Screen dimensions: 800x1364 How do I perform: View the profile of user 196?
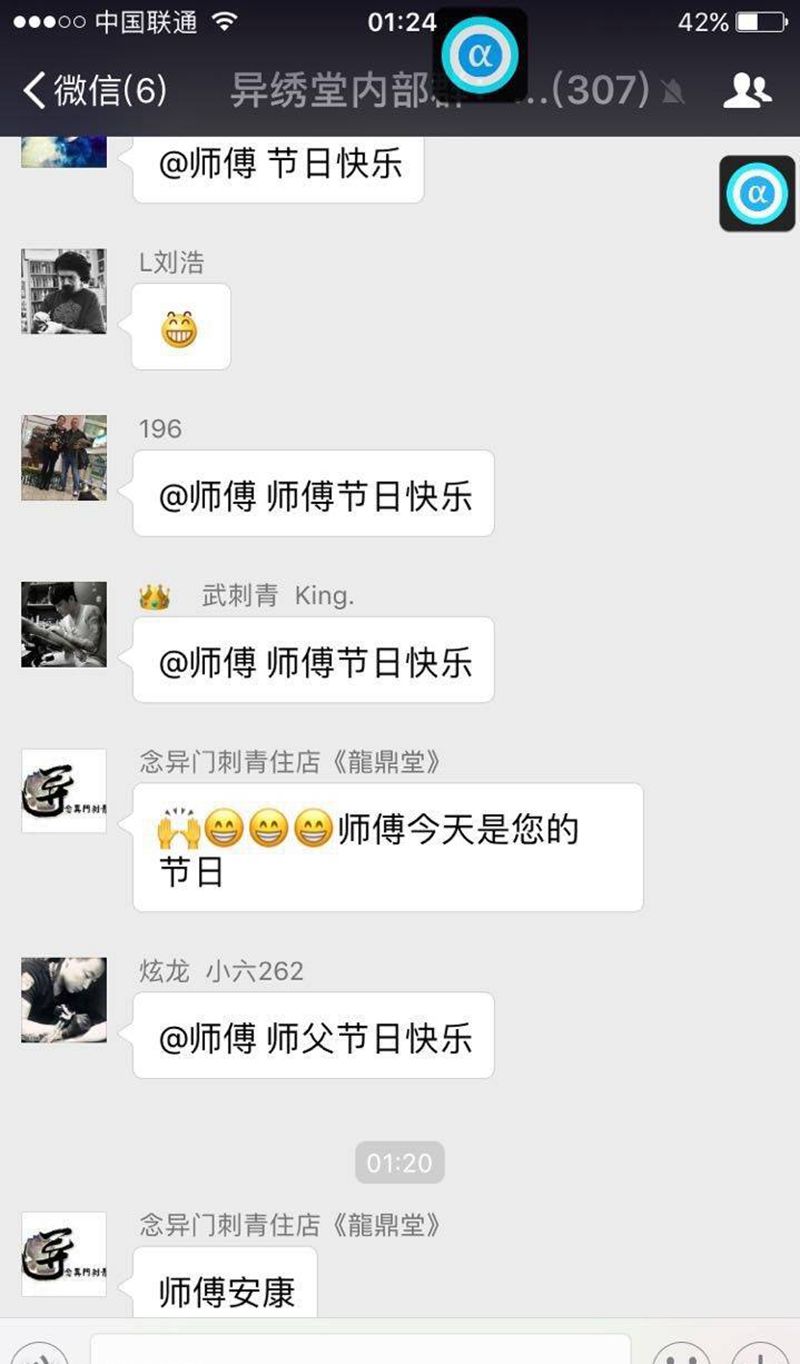(x=64, y=457)
